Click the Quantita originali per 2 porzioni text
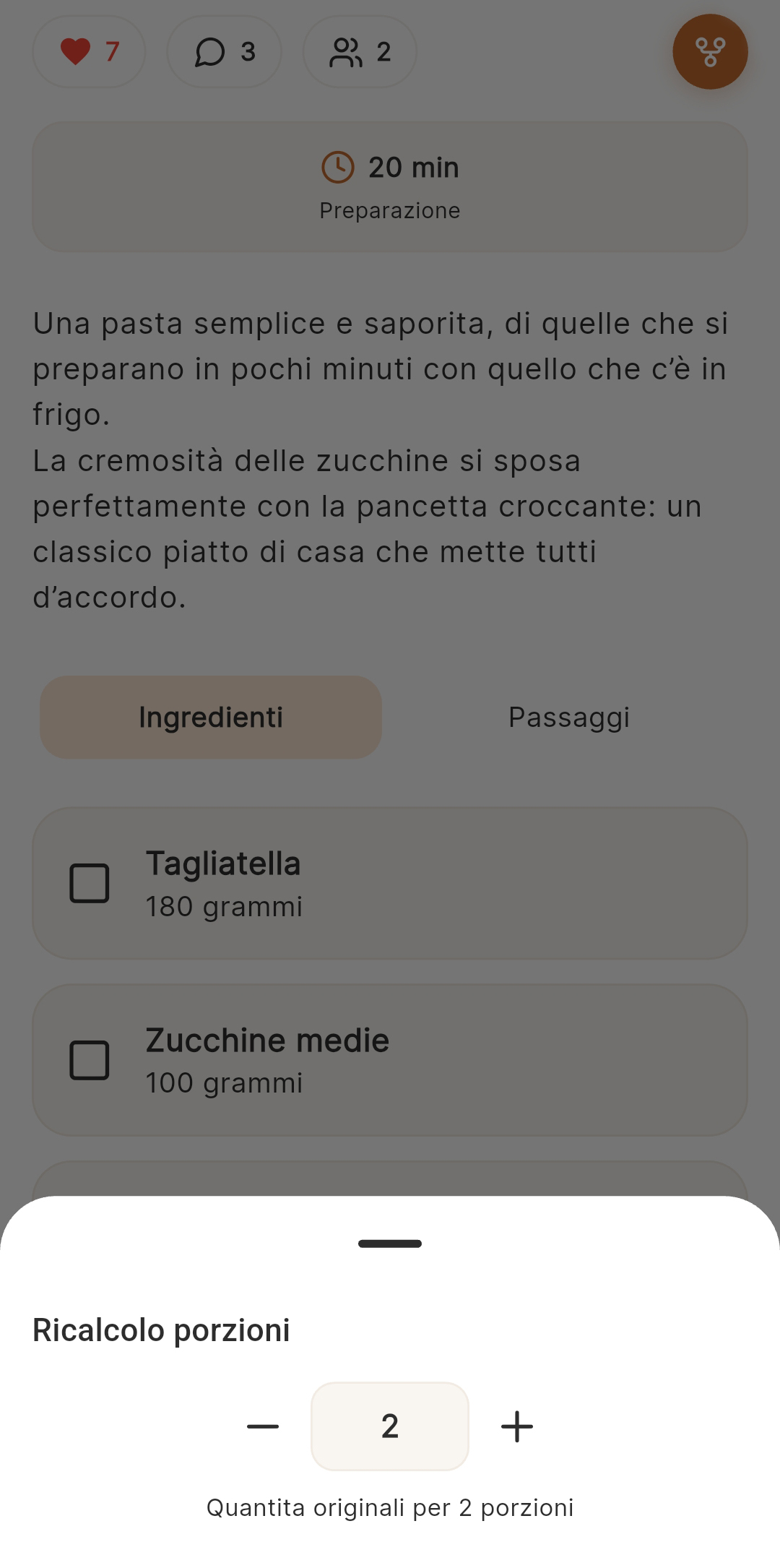Image resolution: width=780 pixels, height=1568 pixels. pyautogui.click(x=390, y=1507)
